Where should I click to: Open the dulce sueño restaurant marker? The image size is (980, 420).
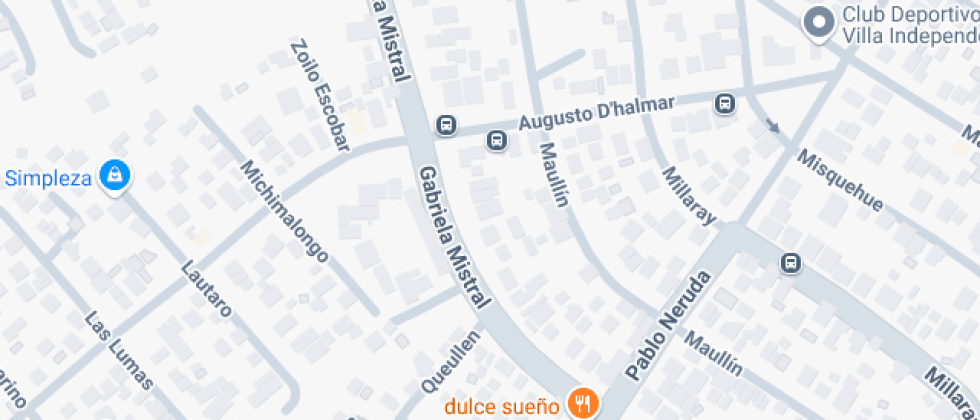click(x=581, y=403)
